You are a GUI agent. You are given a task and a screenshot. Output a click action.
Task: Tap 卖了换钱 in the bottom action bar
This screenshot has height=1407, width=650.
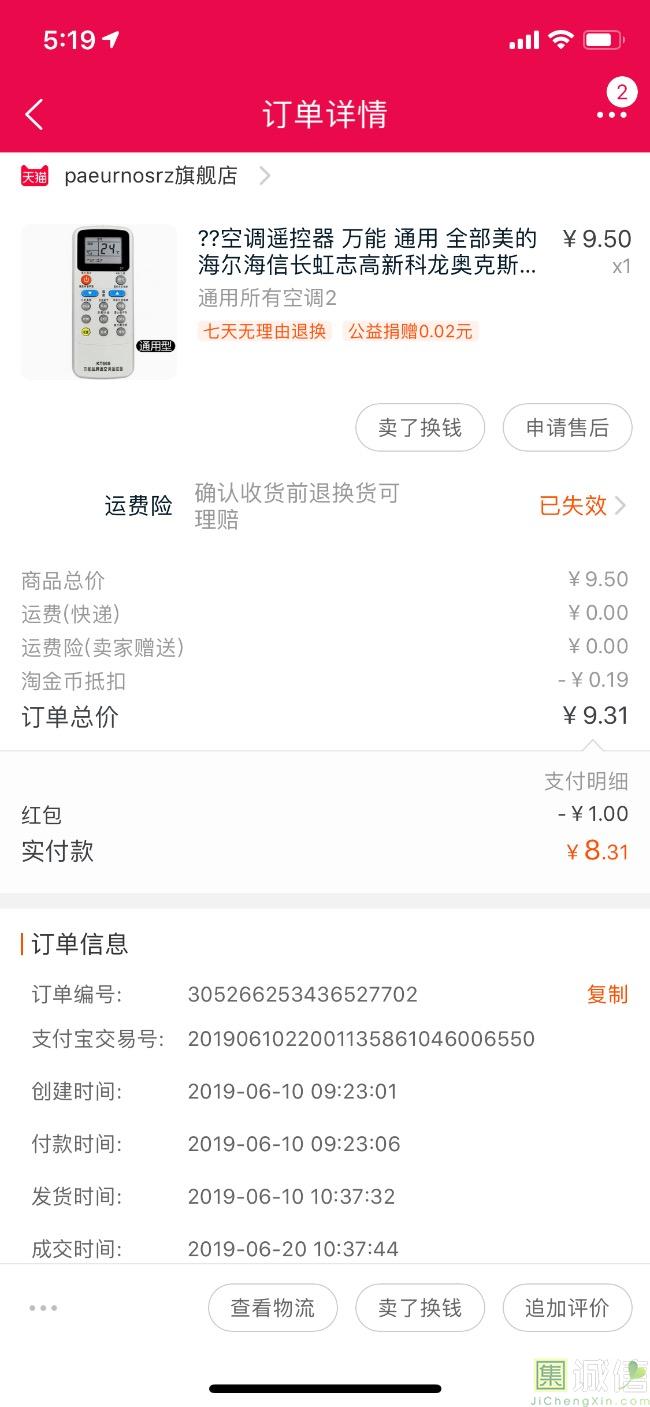coord(420,1308)
